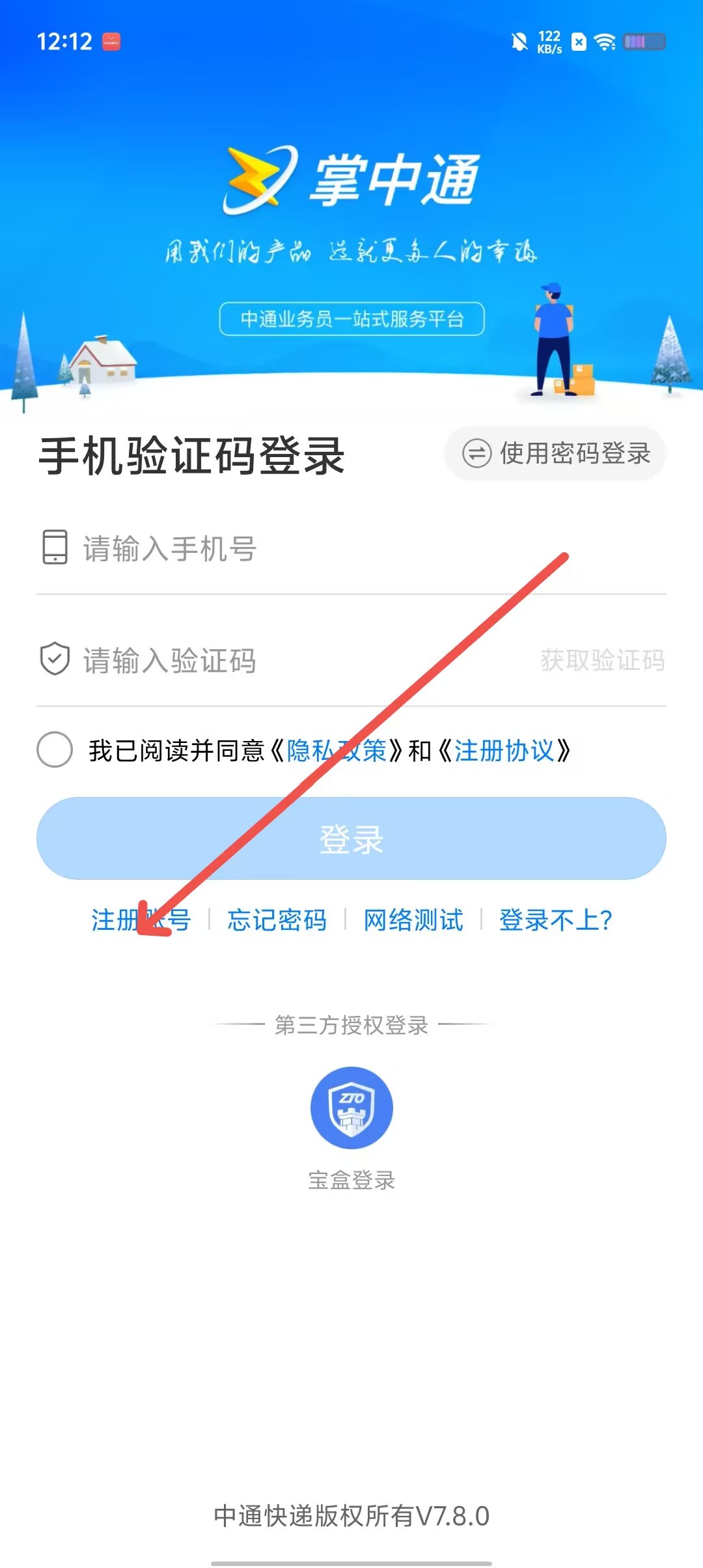Switch to password login (使用密码登录)
Image resolution: width=703 pixels, height=1568 pixels.
(x=555, y=453)
